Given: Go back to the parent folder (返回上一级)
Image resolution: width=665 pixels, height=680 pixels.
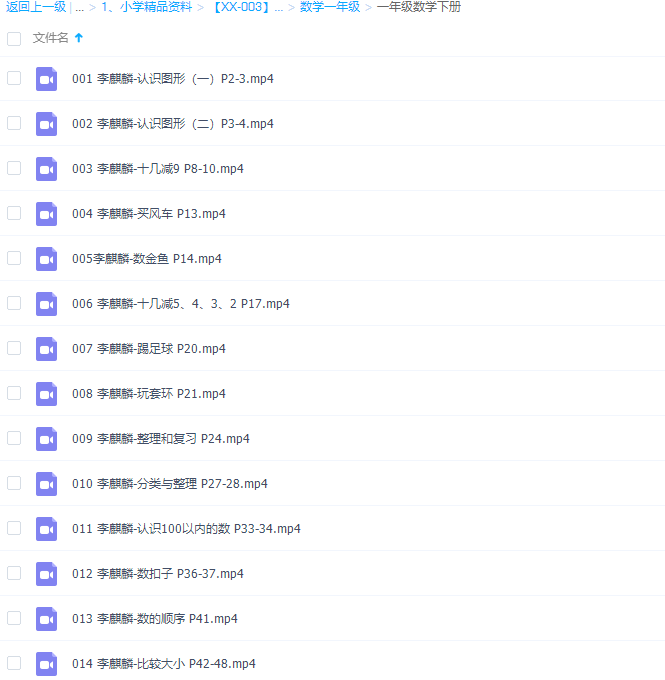Looking at the screenshot, I should [36, 7].
